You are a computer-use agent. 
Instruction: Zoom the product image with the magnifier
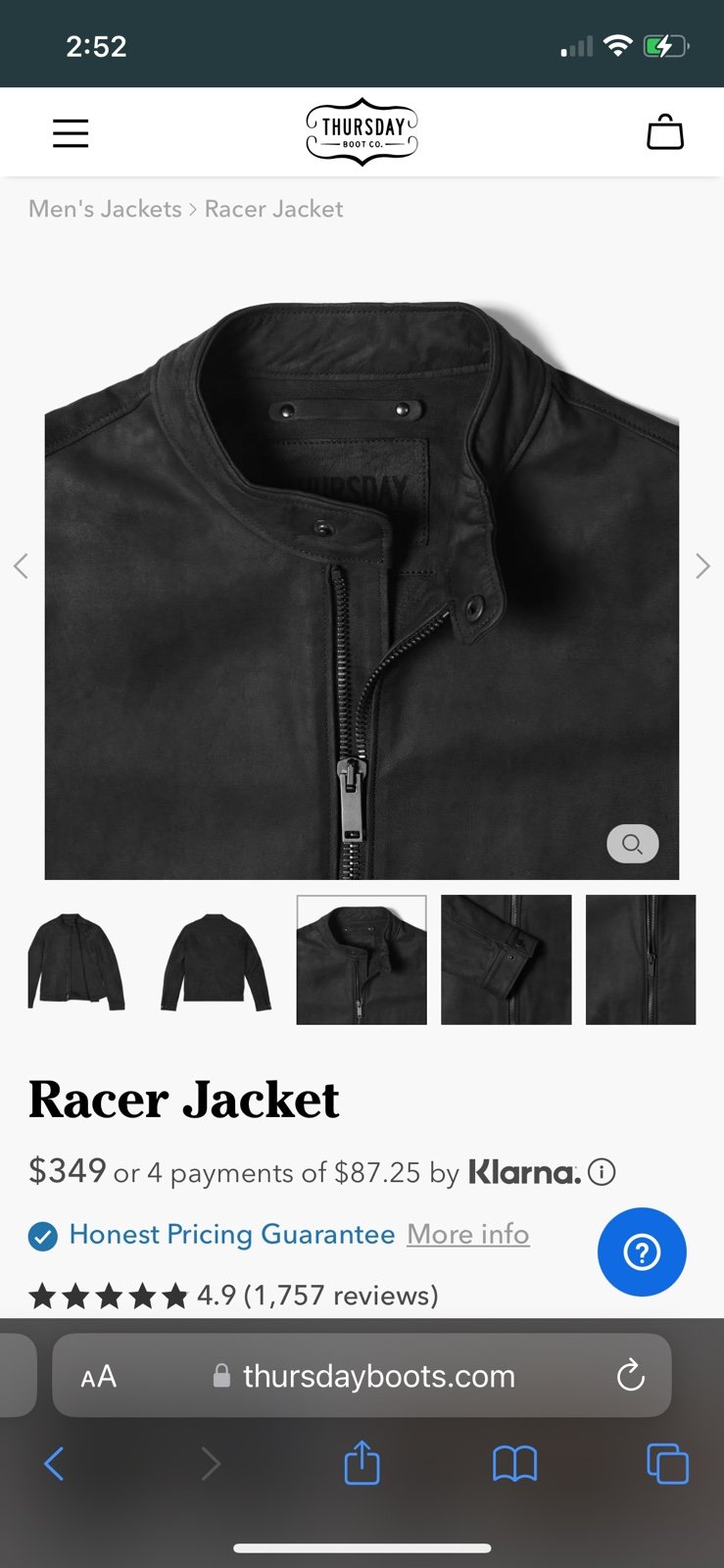633,844
